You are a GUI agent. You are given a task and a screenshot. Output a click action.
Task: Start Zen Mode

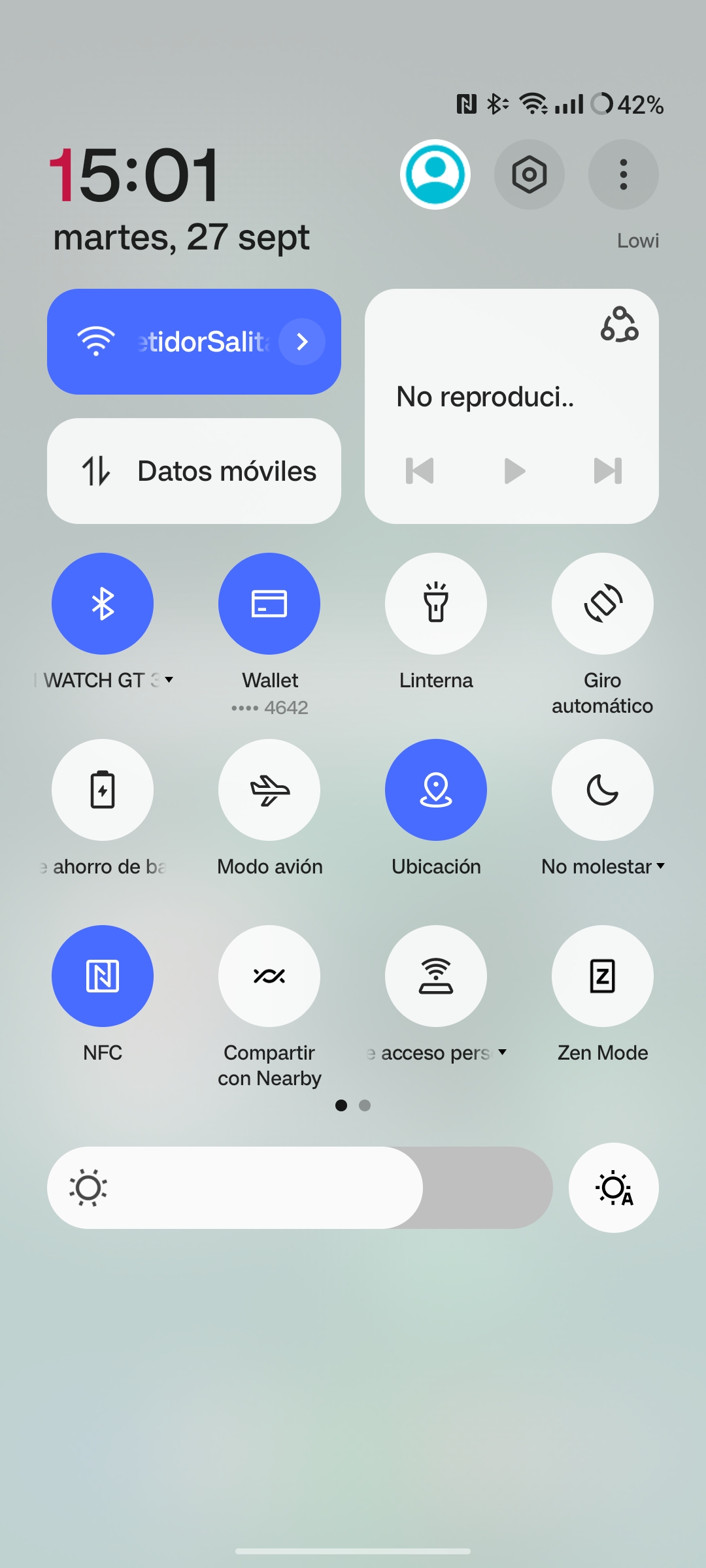[603, 976]
